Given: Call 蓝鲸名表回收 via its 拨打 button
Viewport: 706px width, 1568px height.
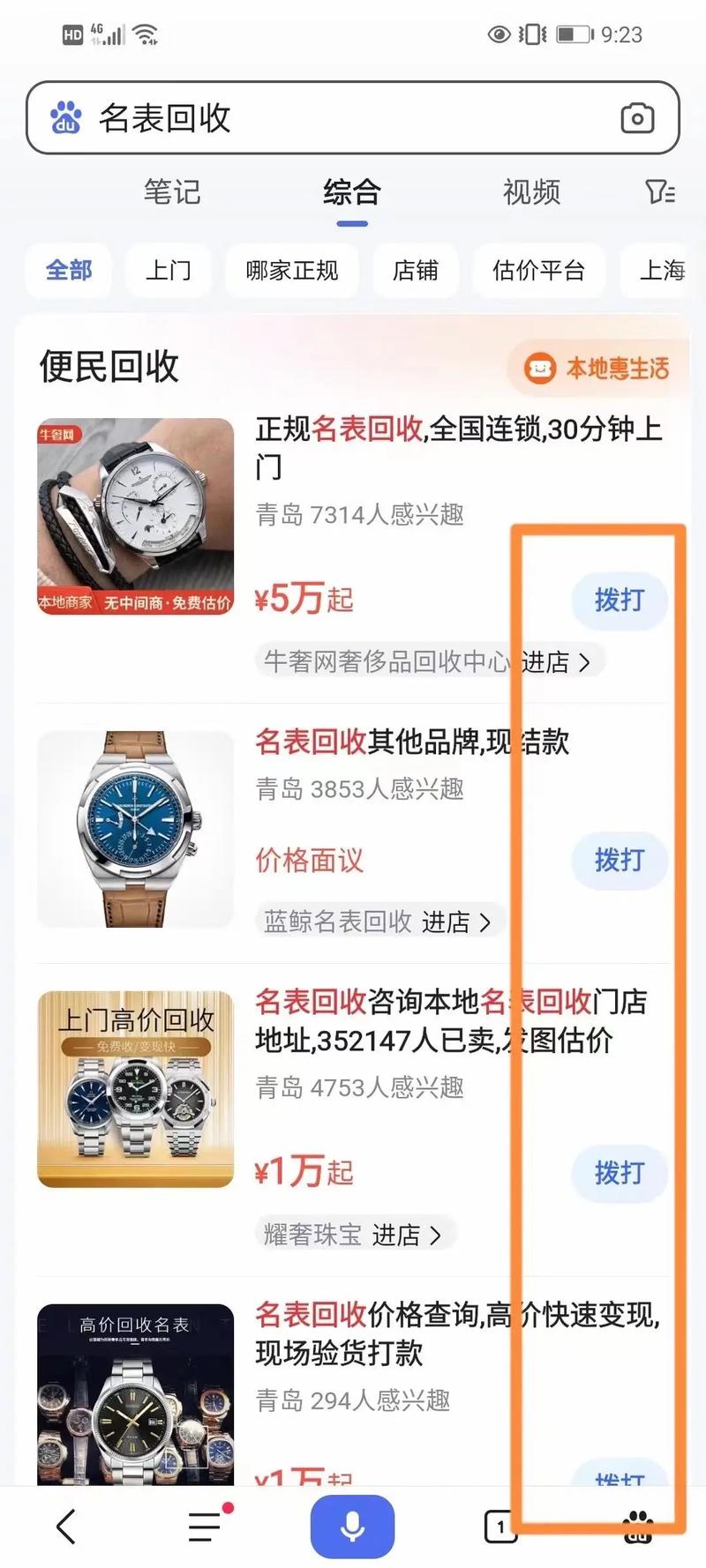Looking at the screenshot, I should (x=620, y=860).
